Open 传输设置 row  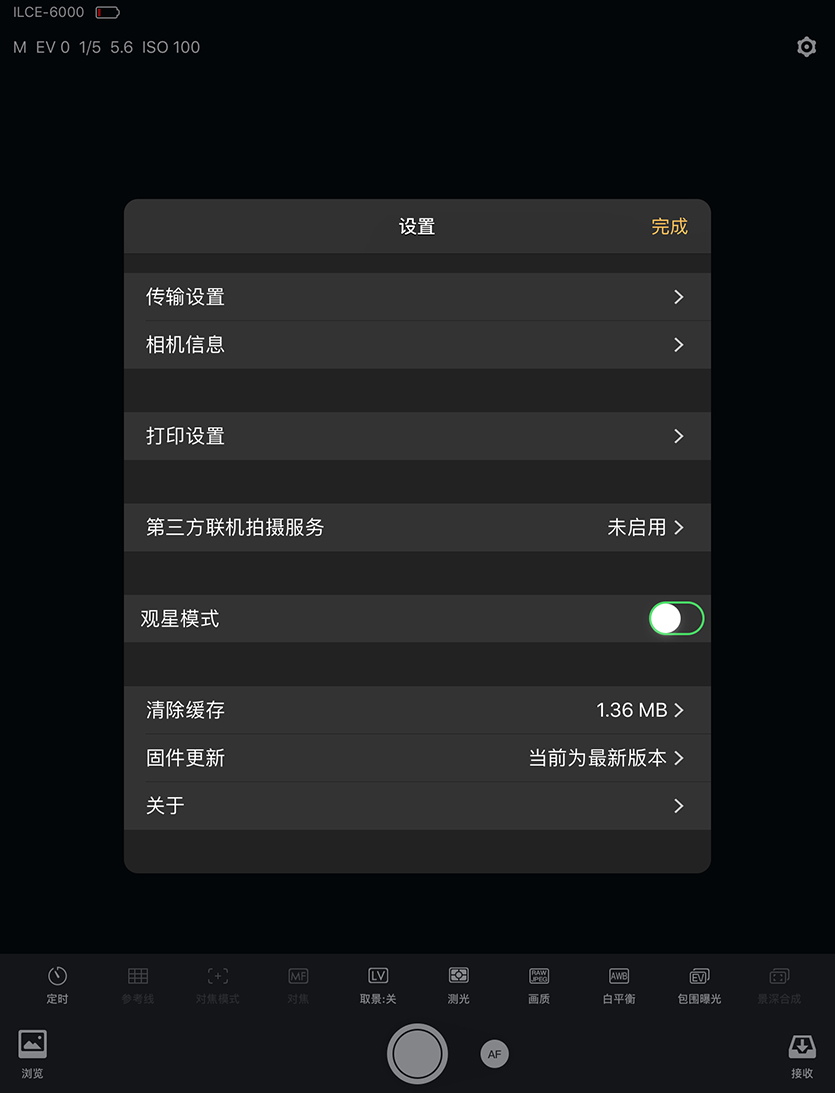pyautogui.click(x=417, y=297)
